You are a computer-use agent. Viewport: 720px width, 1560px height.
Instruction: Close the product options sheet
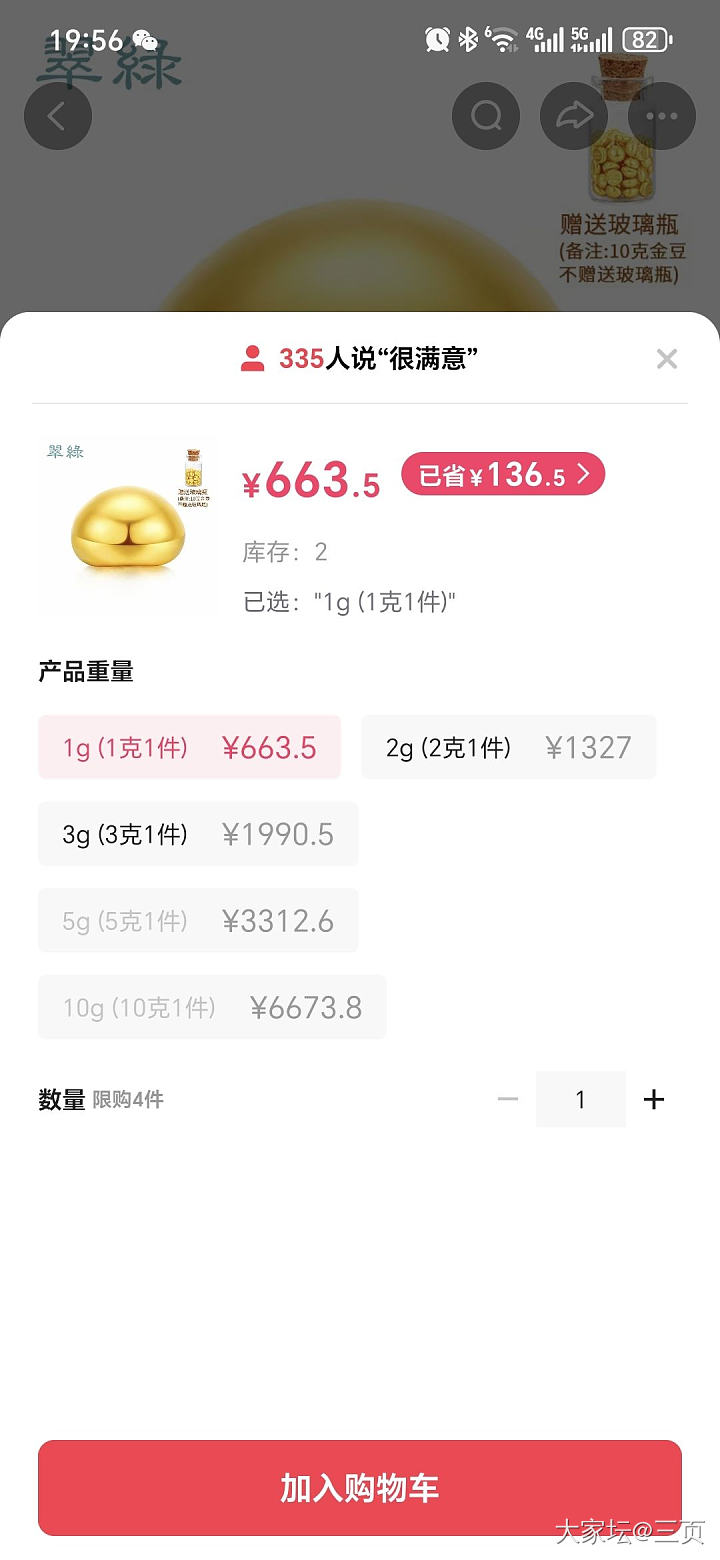(x=667, y=359)
